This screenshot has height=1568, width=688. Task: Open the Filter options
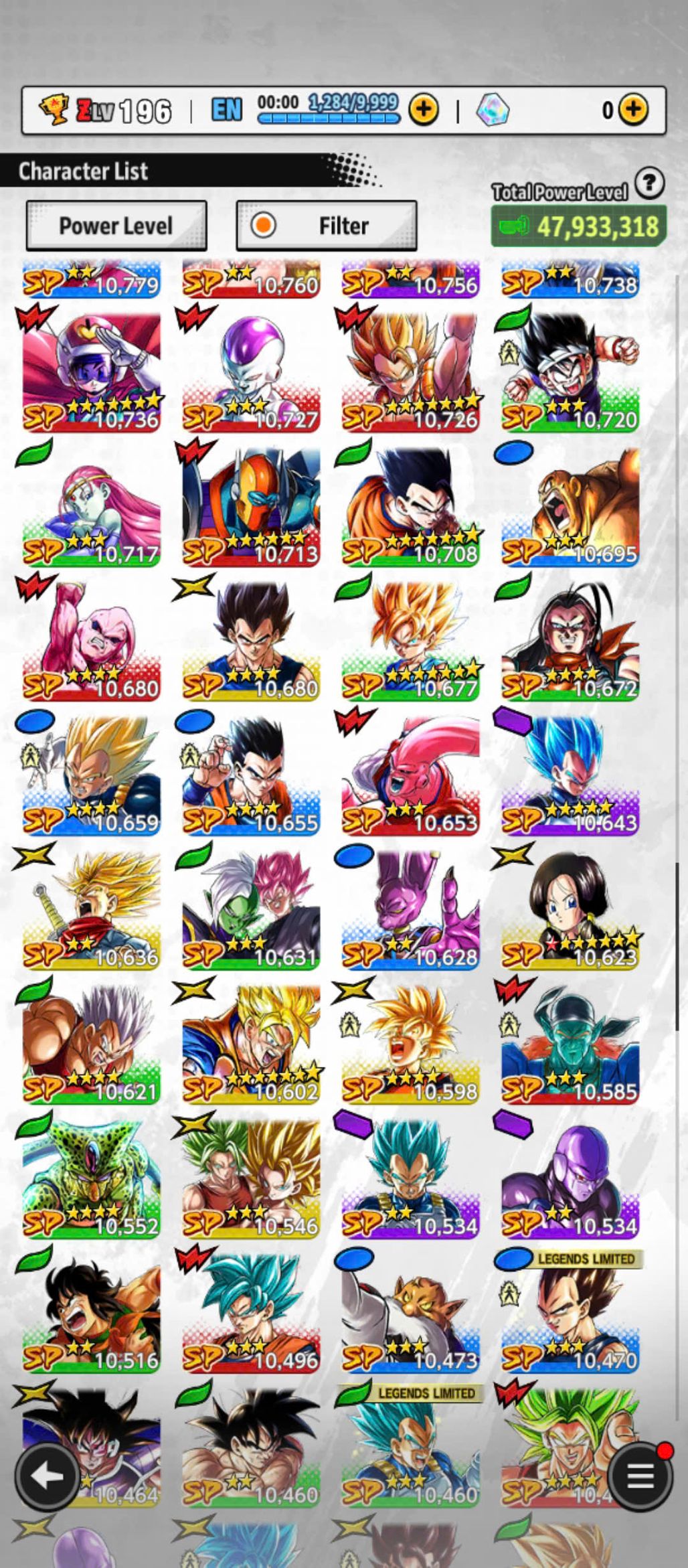point(327,226)
